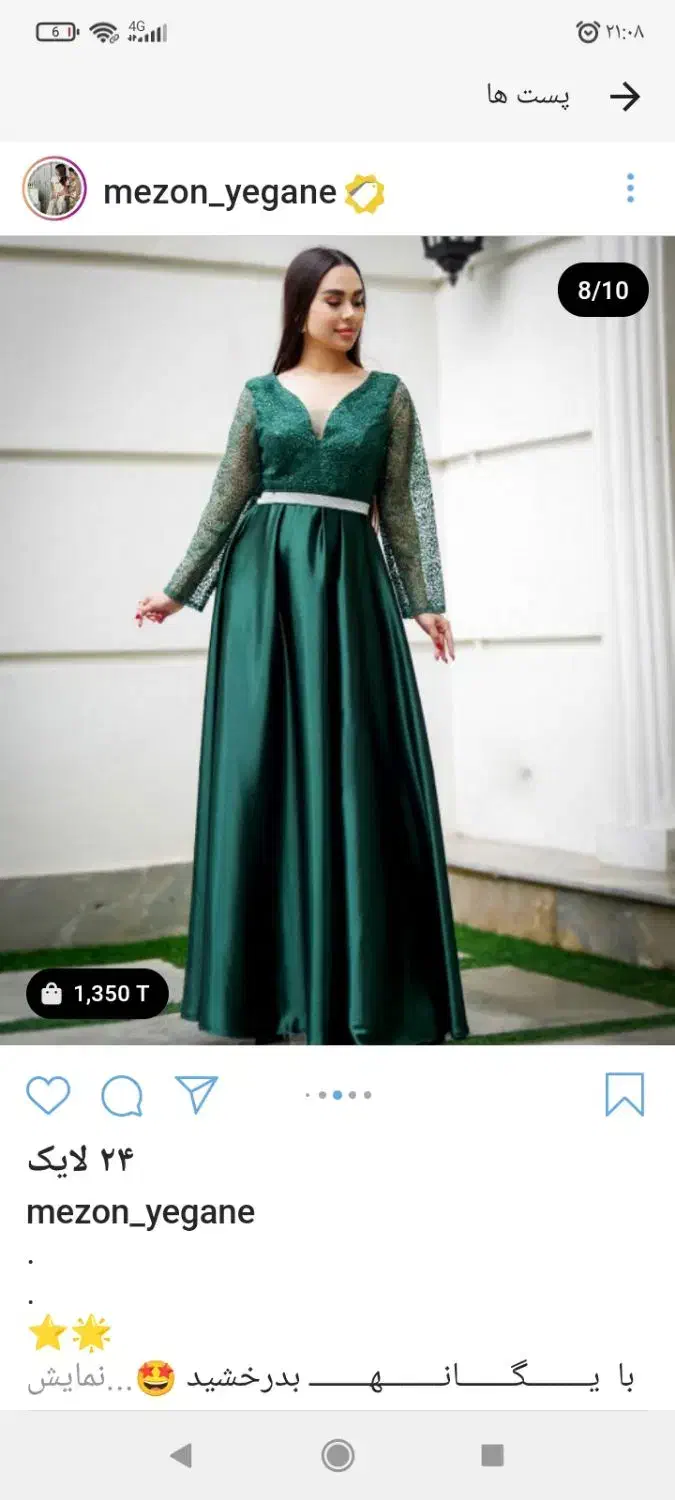Screen dimensions: 675x1500
Task: Like the green dress post
Action: click(x=48, y=1095)
